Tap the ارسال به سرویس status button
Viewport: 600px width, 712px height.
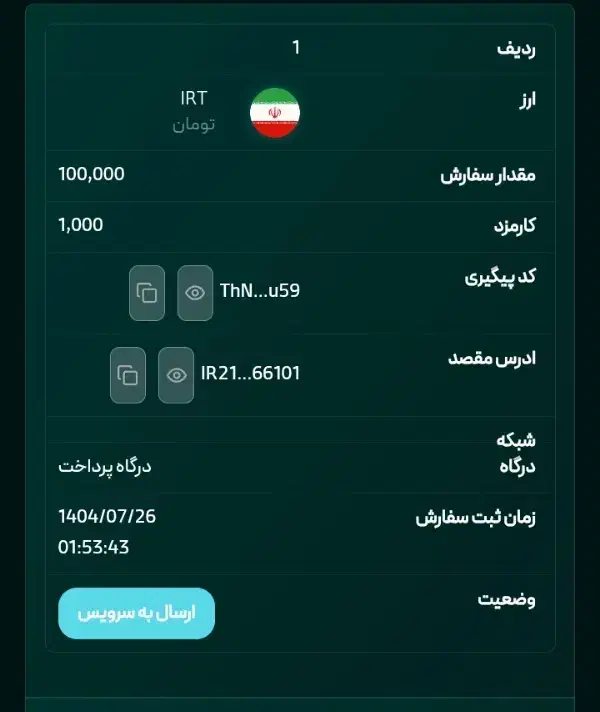137,613
